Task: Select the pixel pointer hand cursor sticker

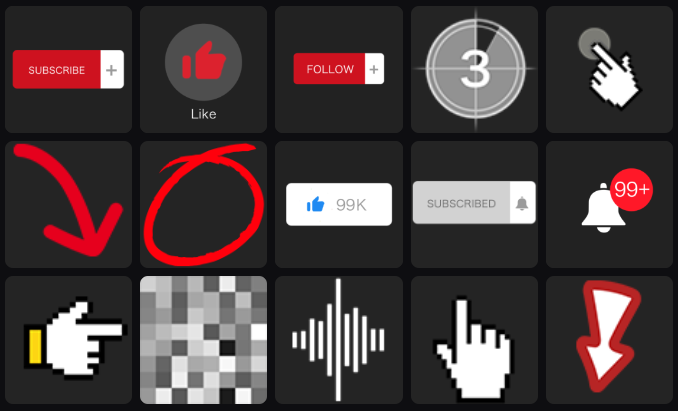Action: (474, 340)
